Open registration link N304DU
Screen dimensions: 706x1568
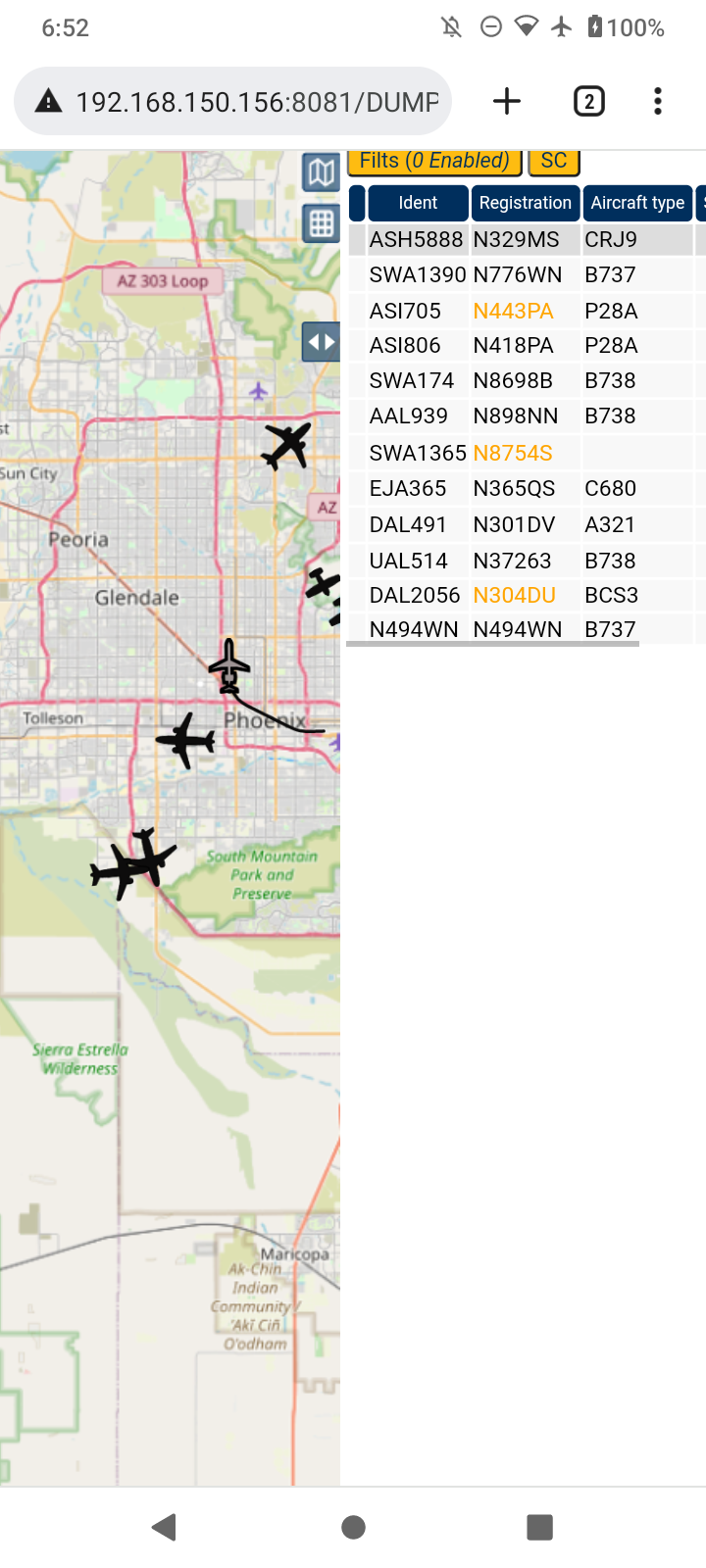click(514, 595)
